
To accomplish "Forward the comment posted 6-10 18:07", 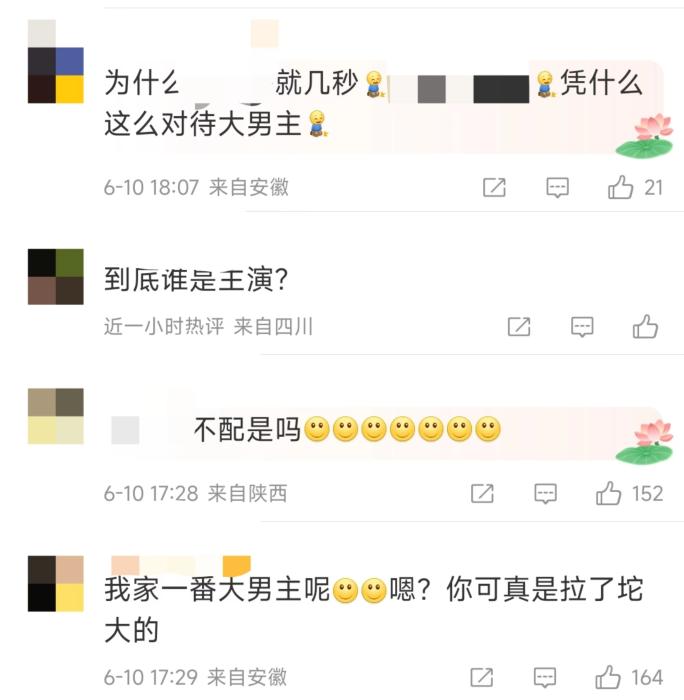I will (x=494, y=187).
